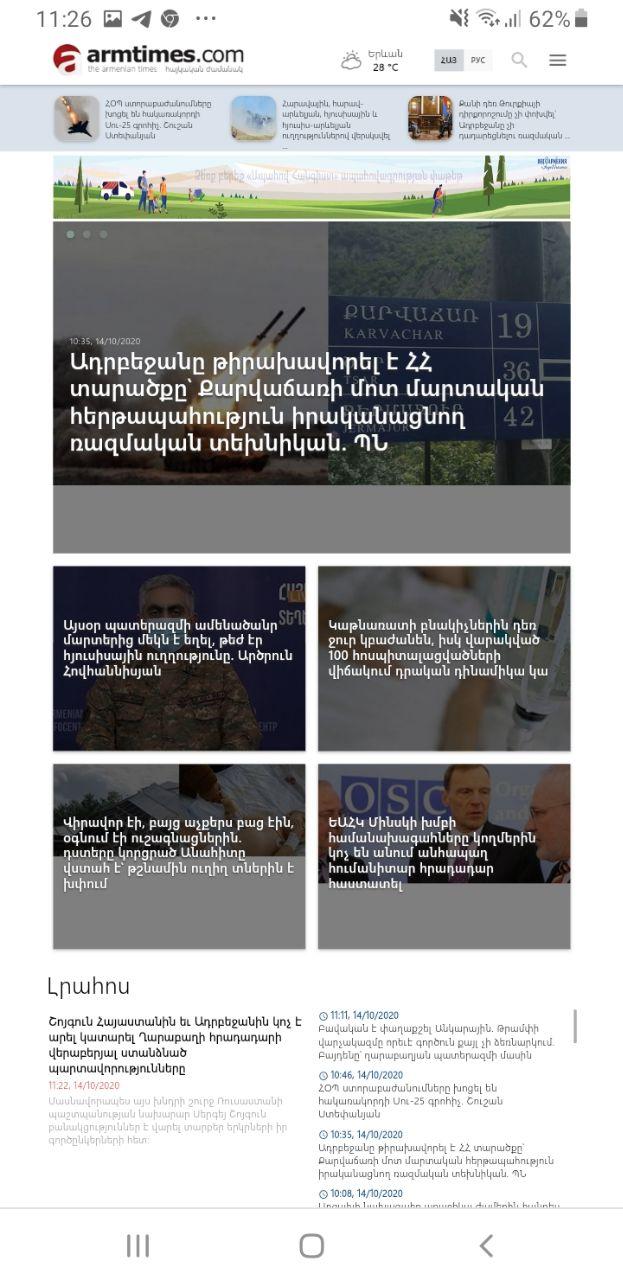Open recent apps from navigation bar

[x=138, y=1245]
